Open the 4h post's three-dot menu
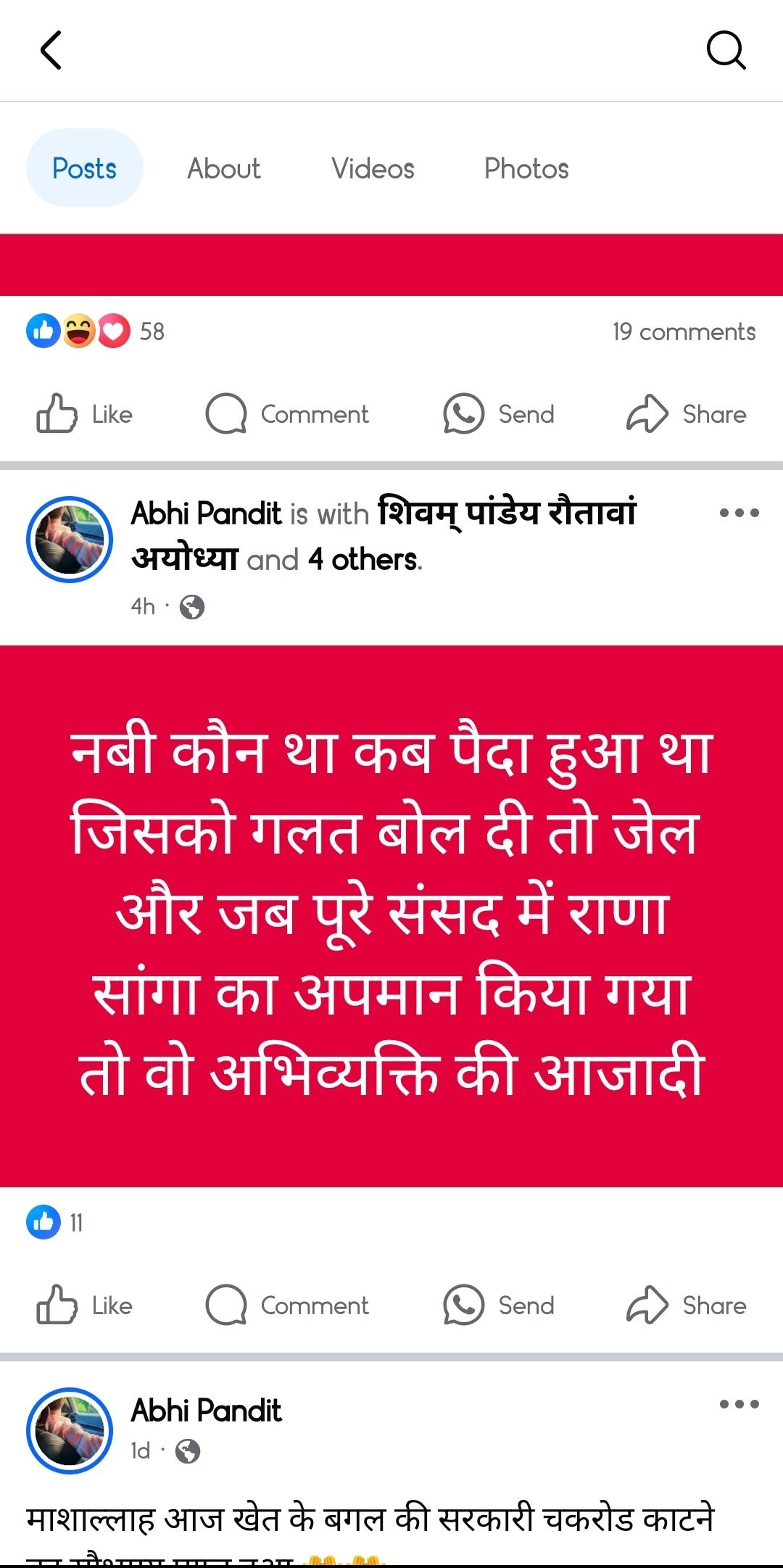 [739, 513]
